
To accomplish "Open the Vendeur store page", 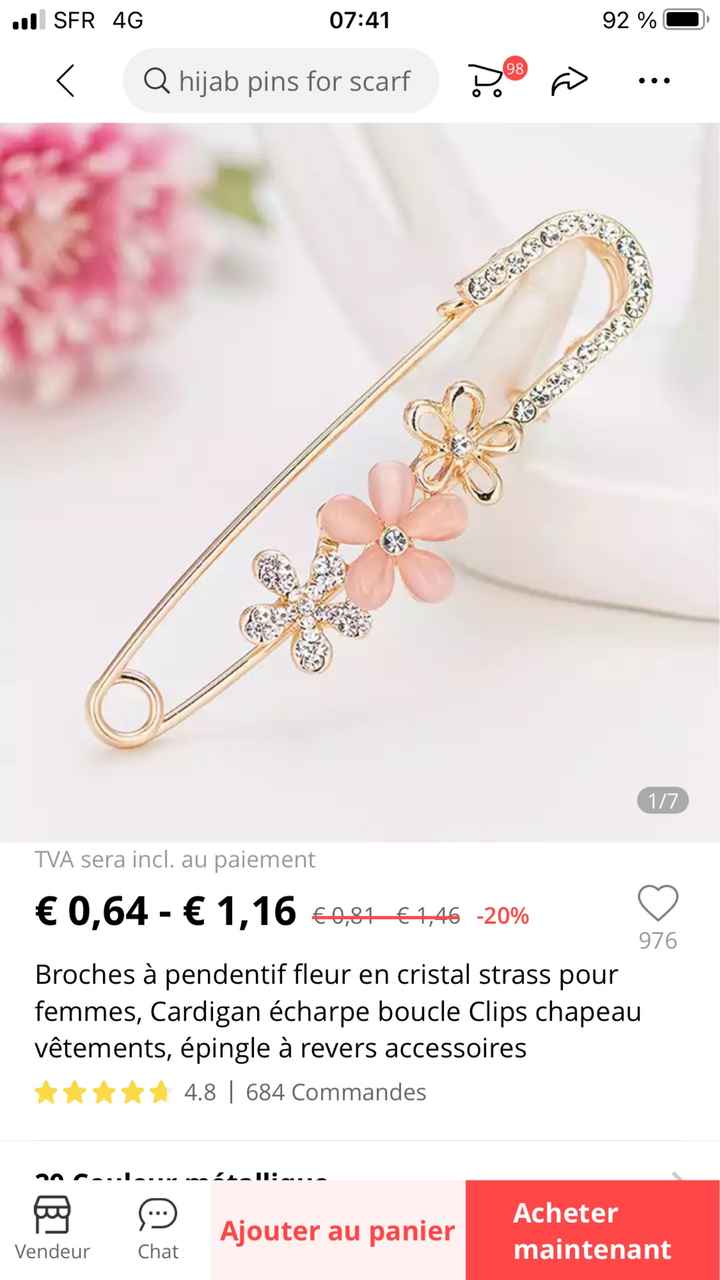I will point(52,1229).
